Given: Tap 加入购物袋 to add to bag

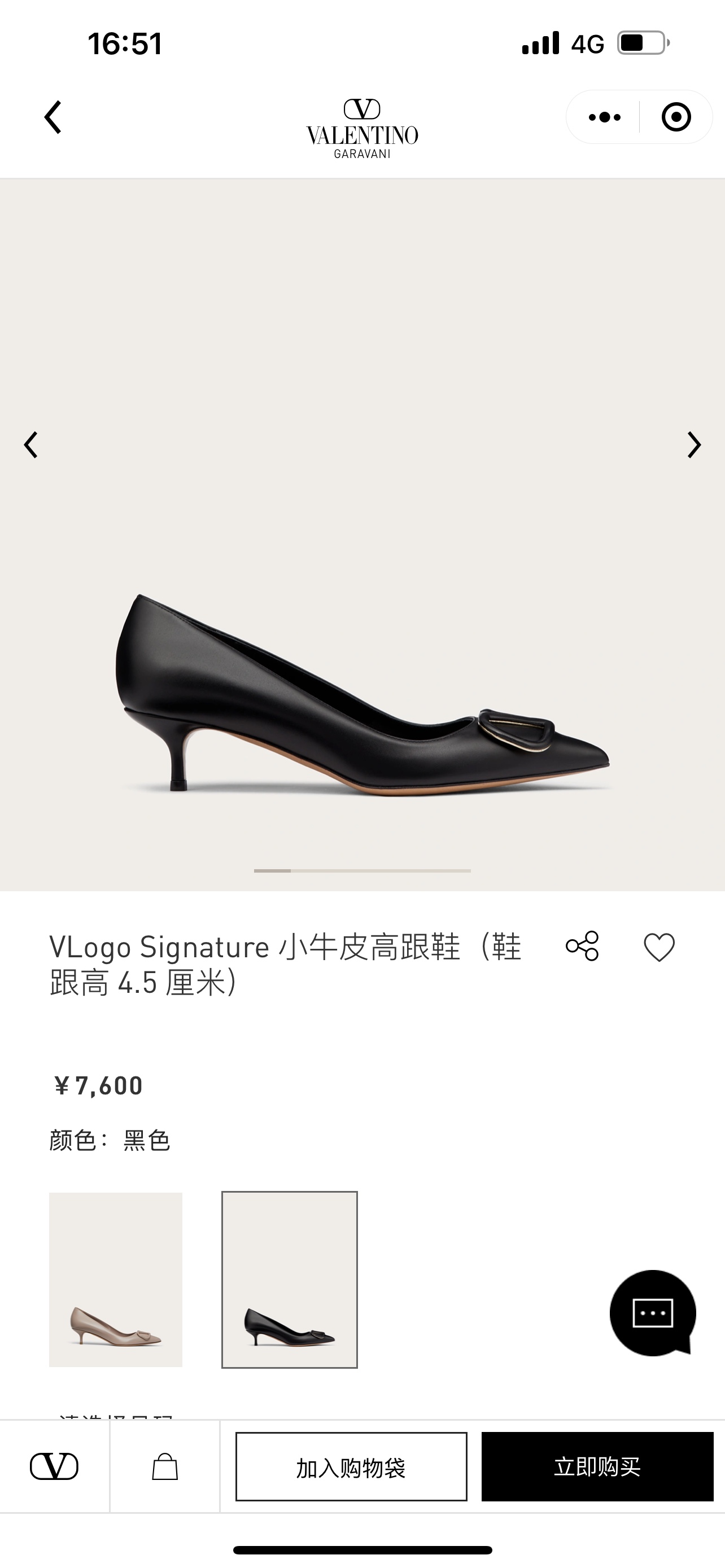Looking at the screenshot, I should point(351,1467).
